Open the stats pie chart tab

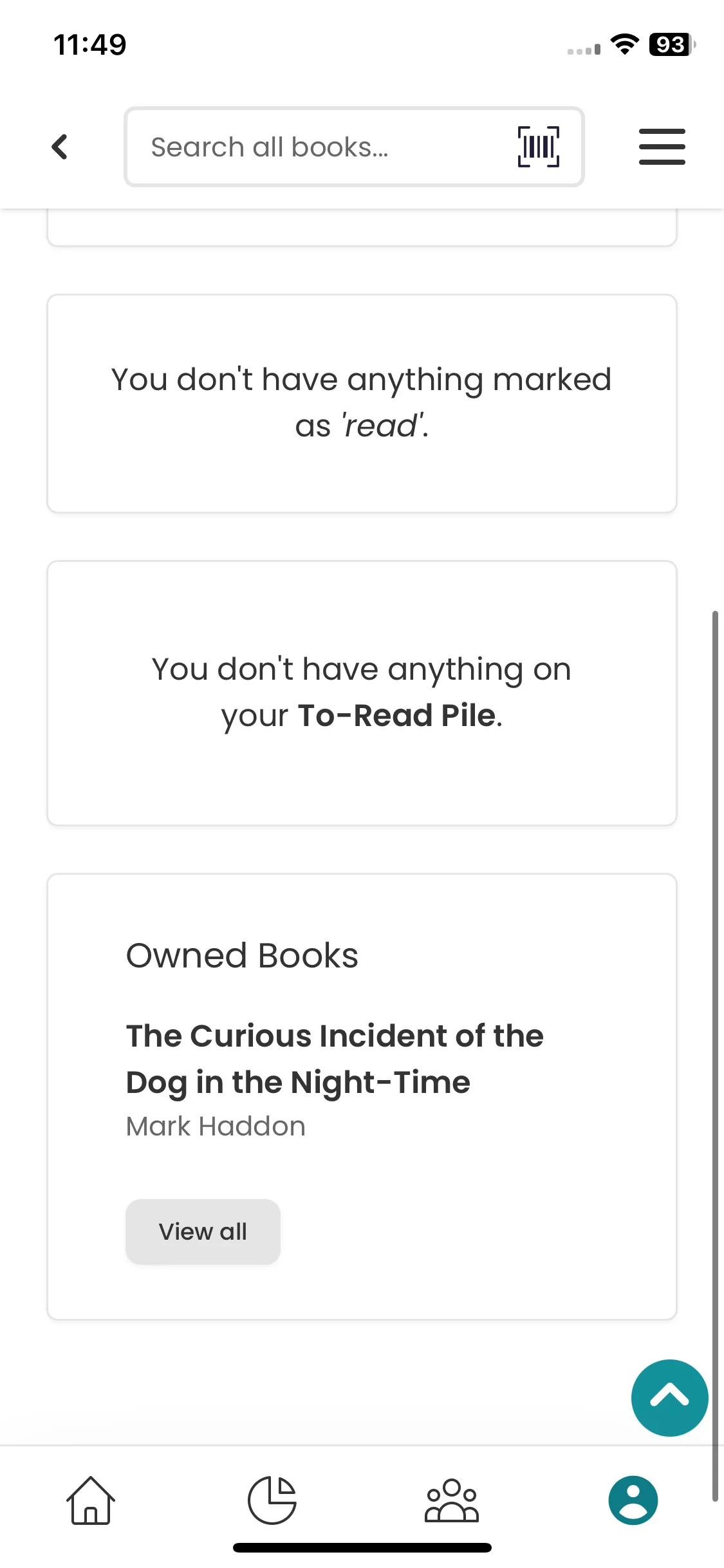[272, 1500]
